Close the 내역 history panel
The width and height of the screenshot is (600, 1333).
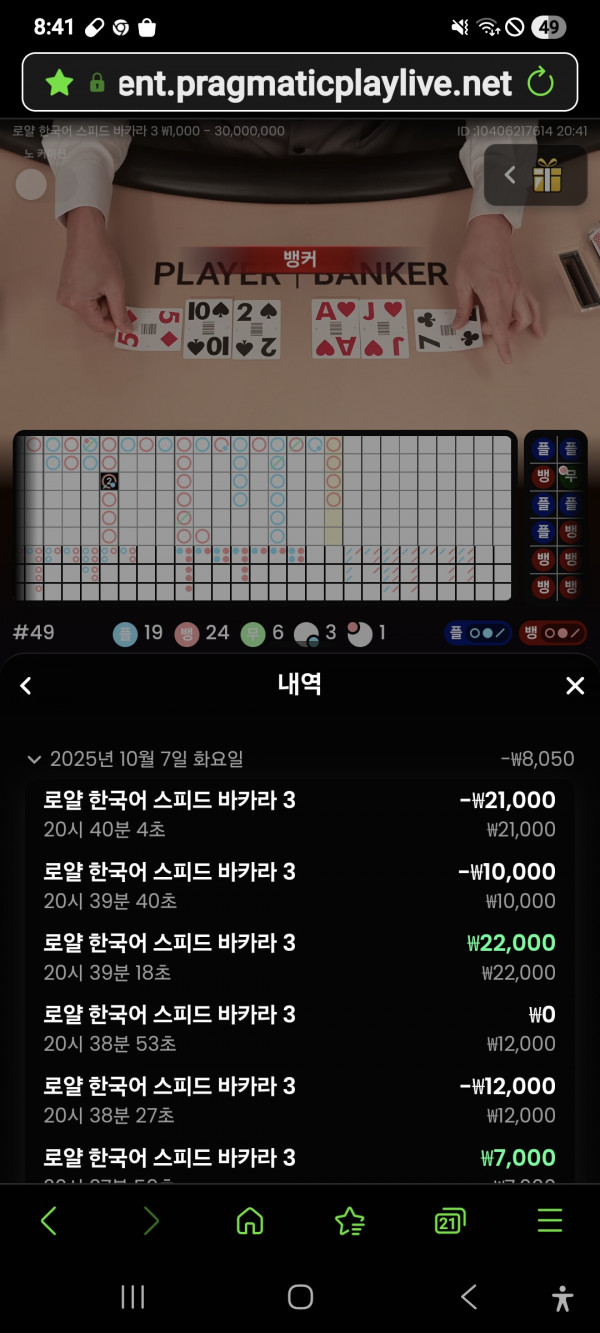click(574, 685)
